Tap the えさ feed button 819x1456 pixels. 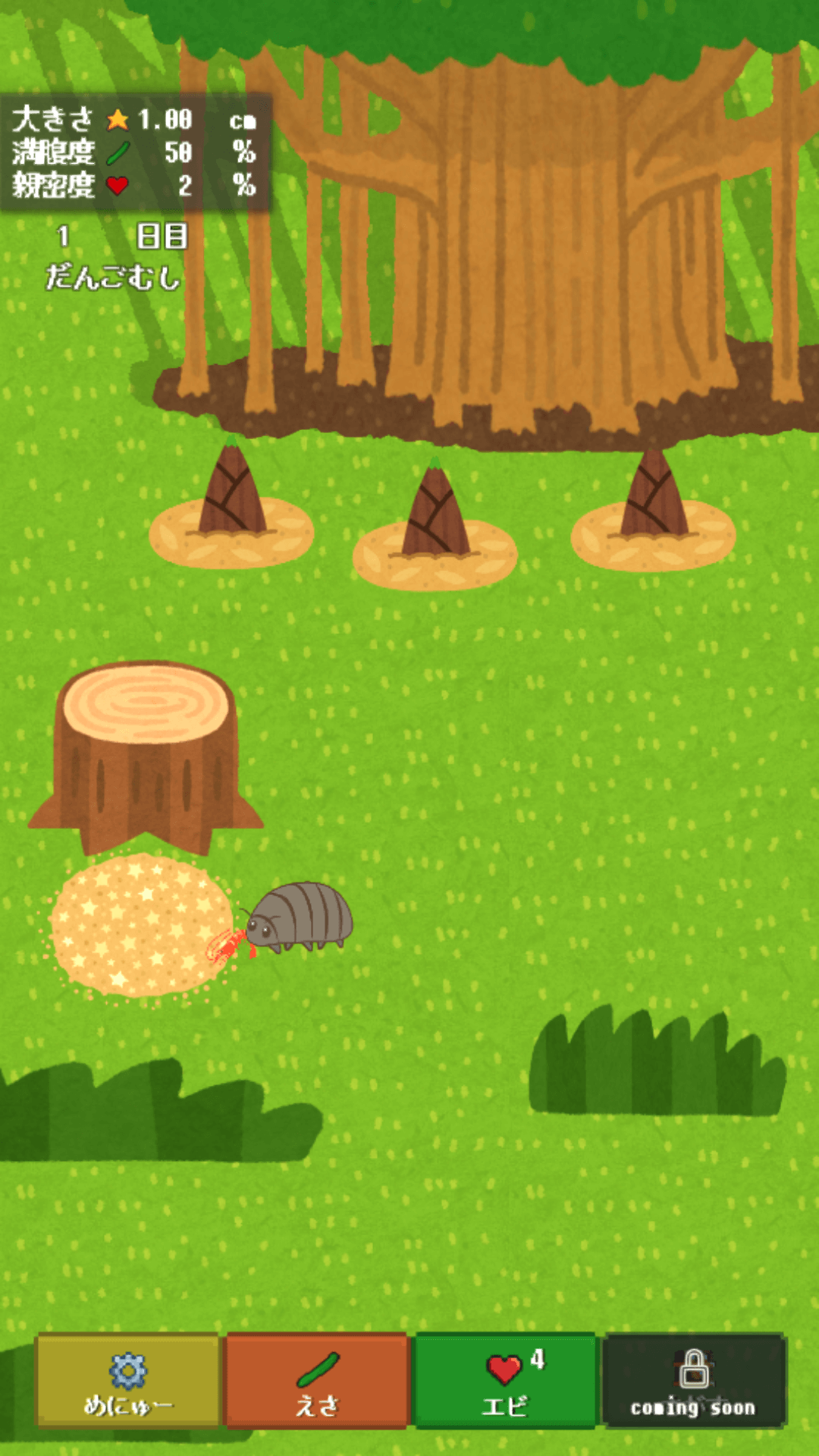click(316, 1380)
